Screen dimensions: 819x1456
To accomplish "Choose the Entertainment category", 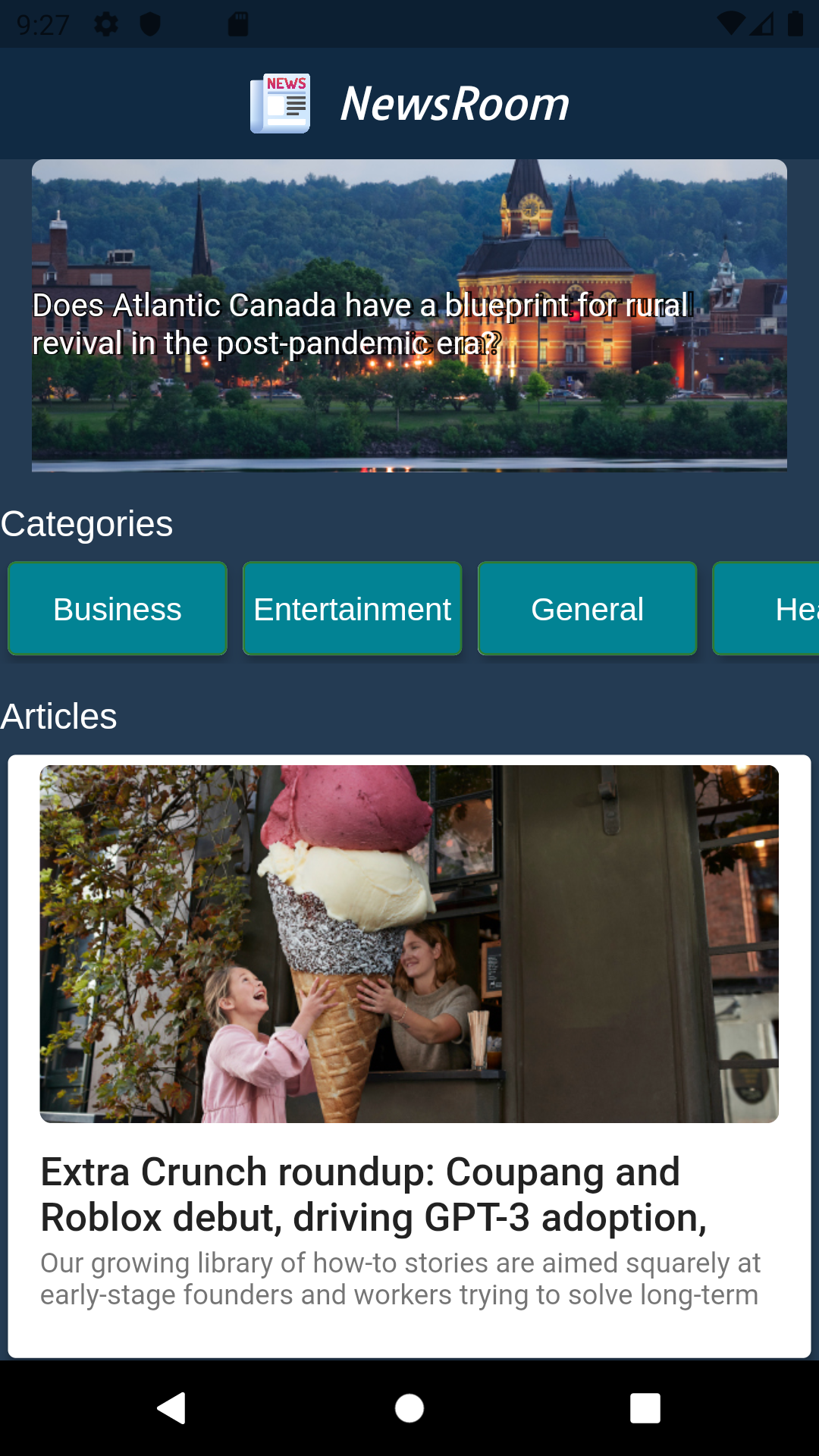I will (352, 608).
